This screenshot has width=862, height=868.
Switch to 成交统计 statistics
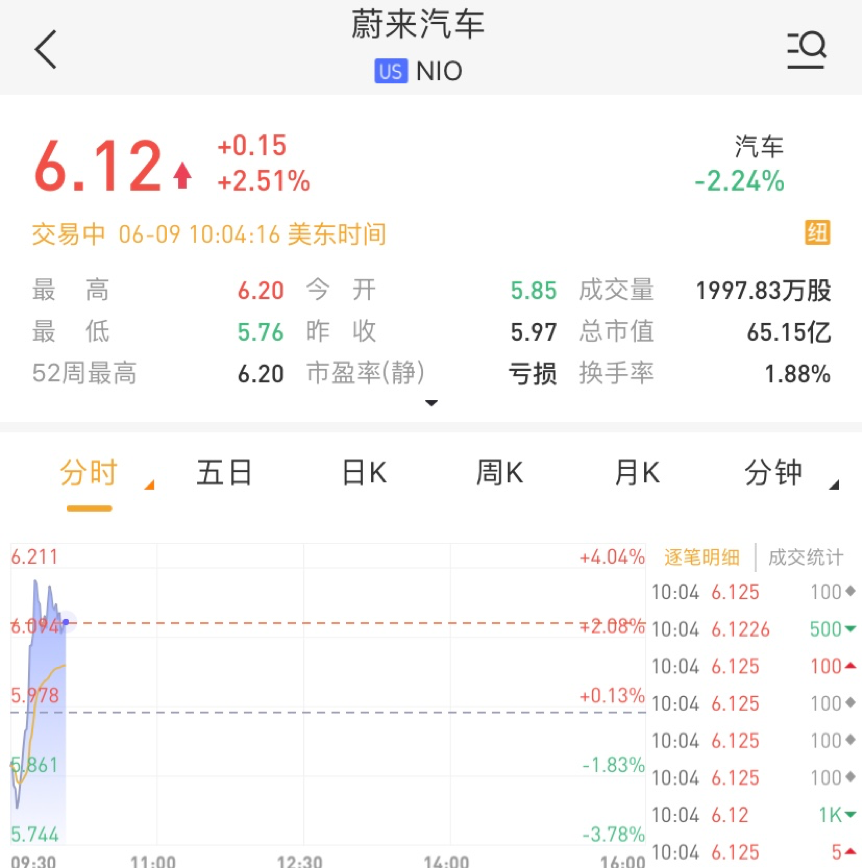(x=805, y=557)
